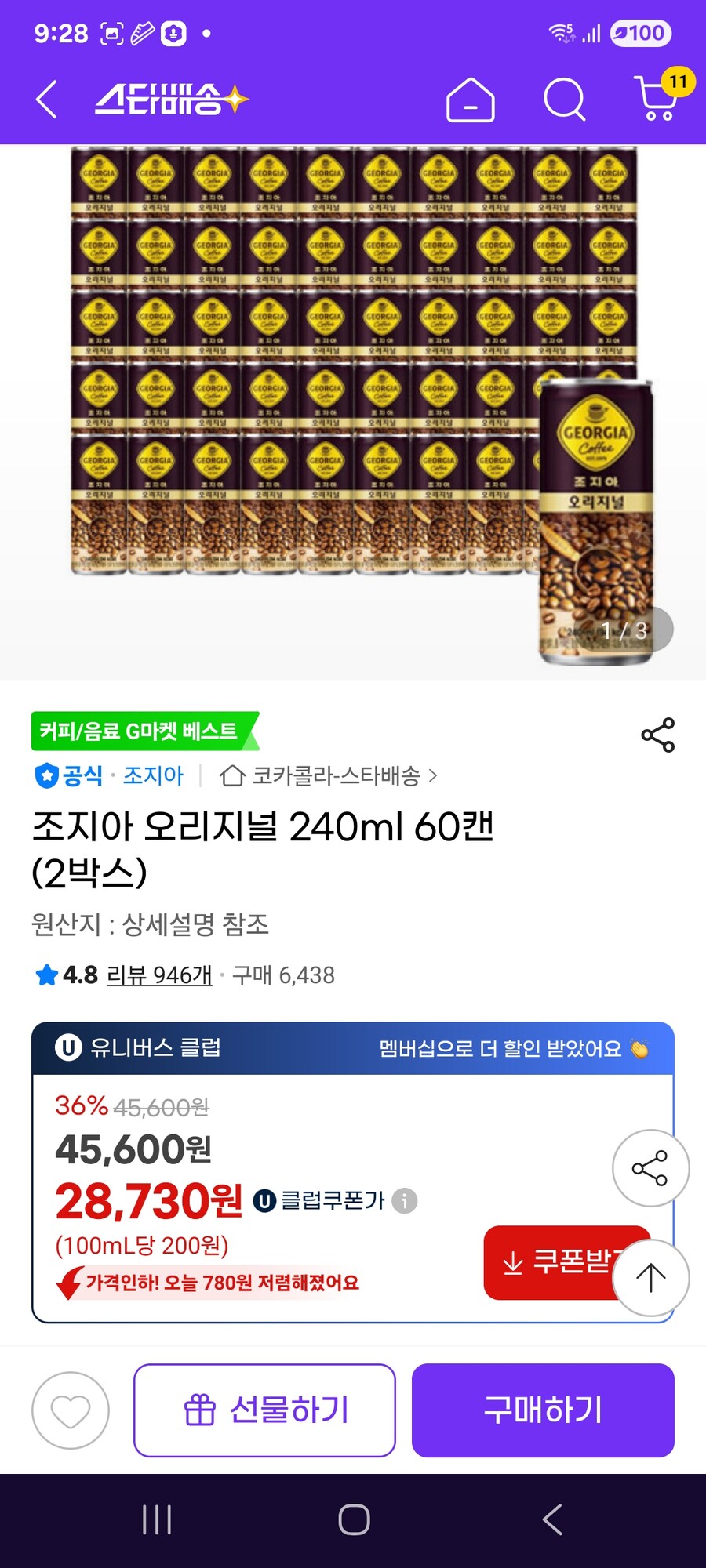The height and width of the screenshot is (1568, 706).
Task: Open the home screen via the house icon
Action: [469, 99]
